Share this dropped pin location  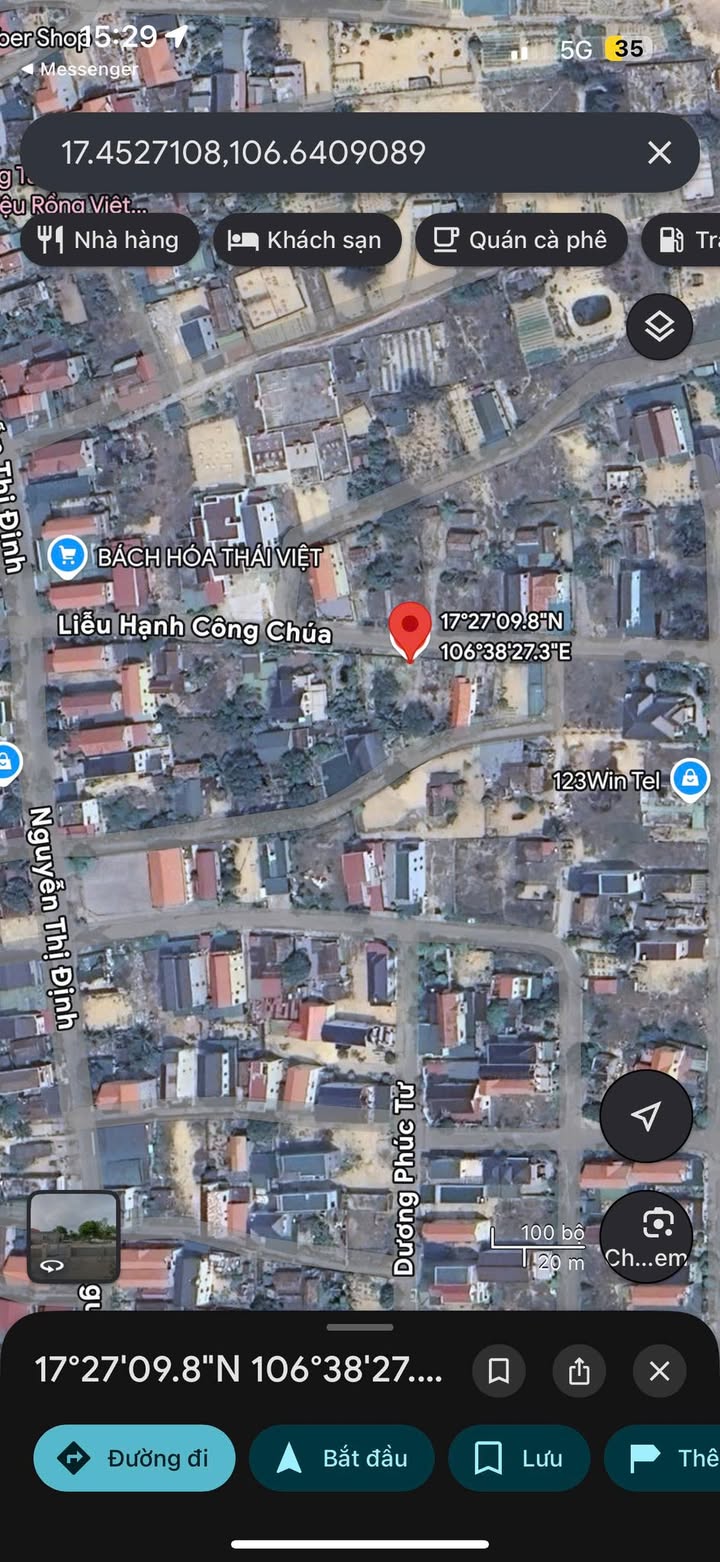tap(579, 1370)
